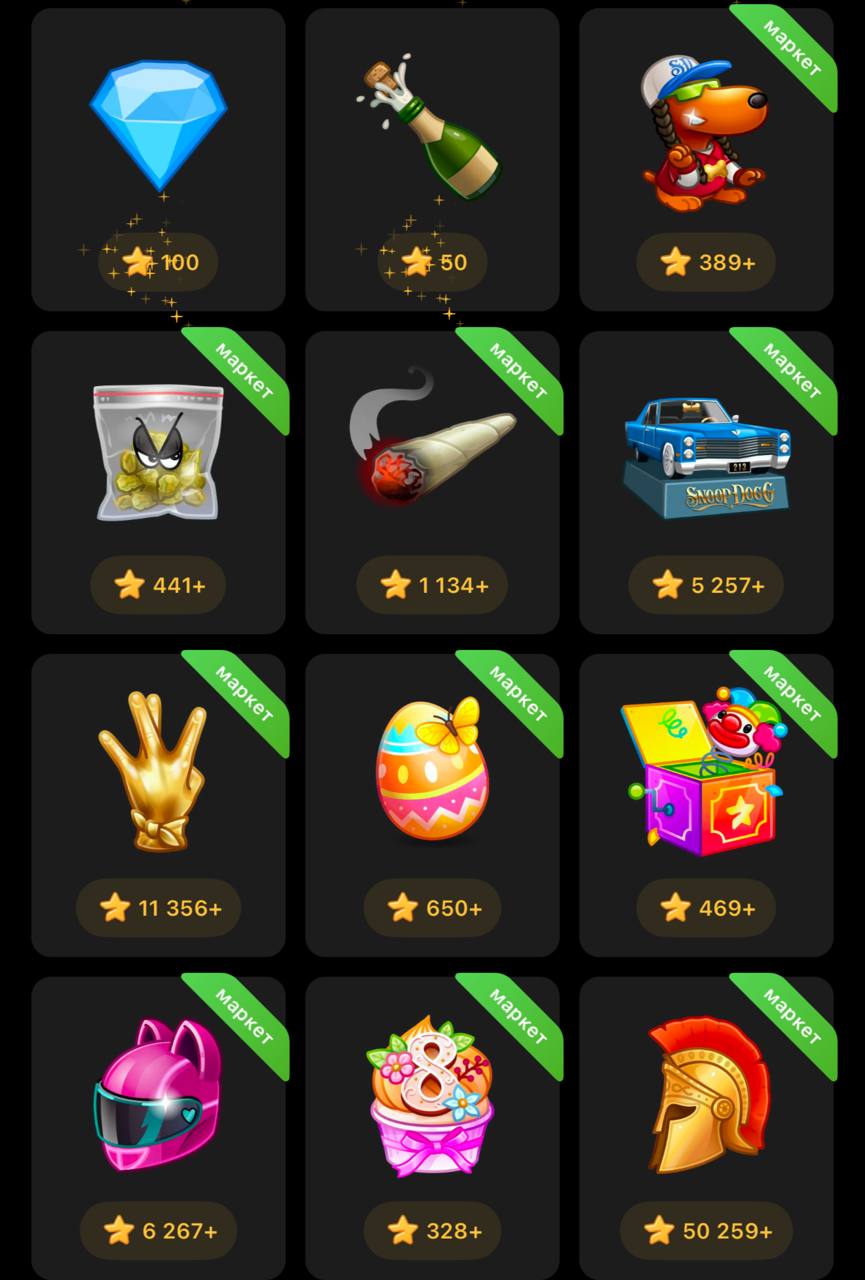Open the blue diamond gift for 100 stars
This screenshot has width=865, height=1280.
tap(158, 160)
